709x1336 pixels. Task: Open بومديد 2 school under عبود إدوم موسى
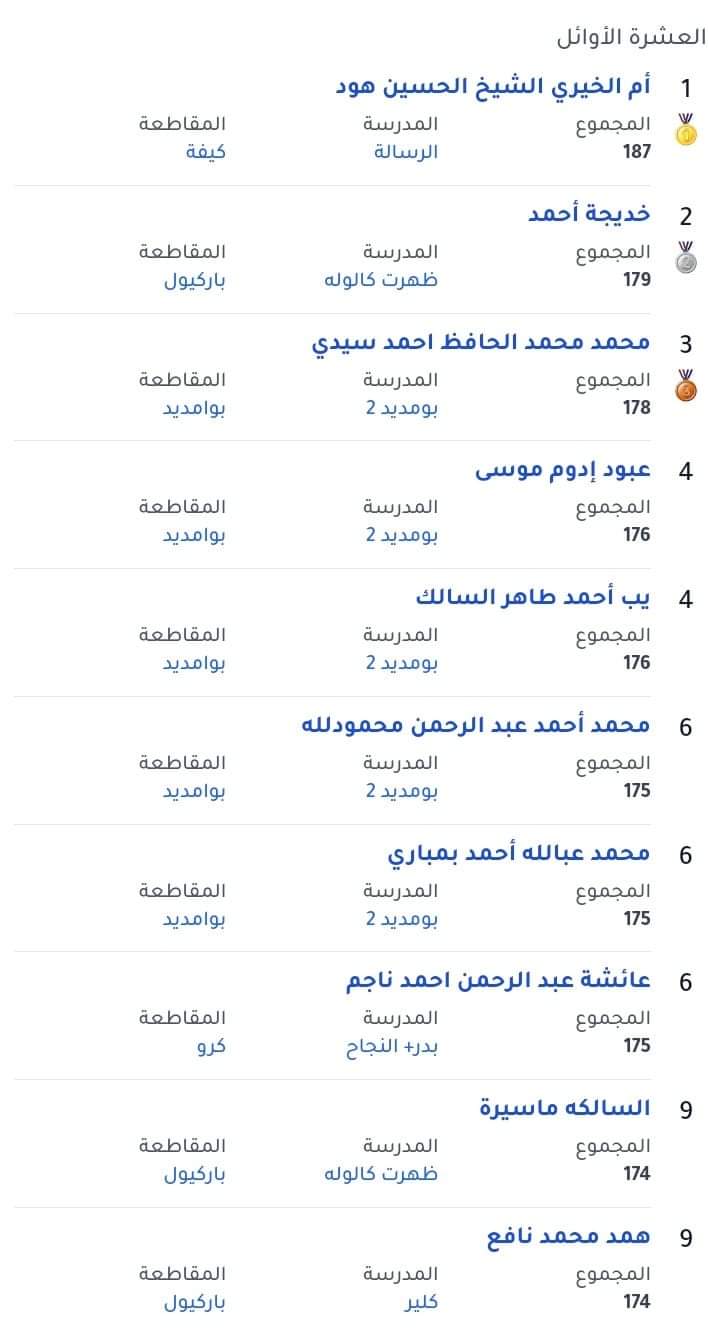(402, 535)
